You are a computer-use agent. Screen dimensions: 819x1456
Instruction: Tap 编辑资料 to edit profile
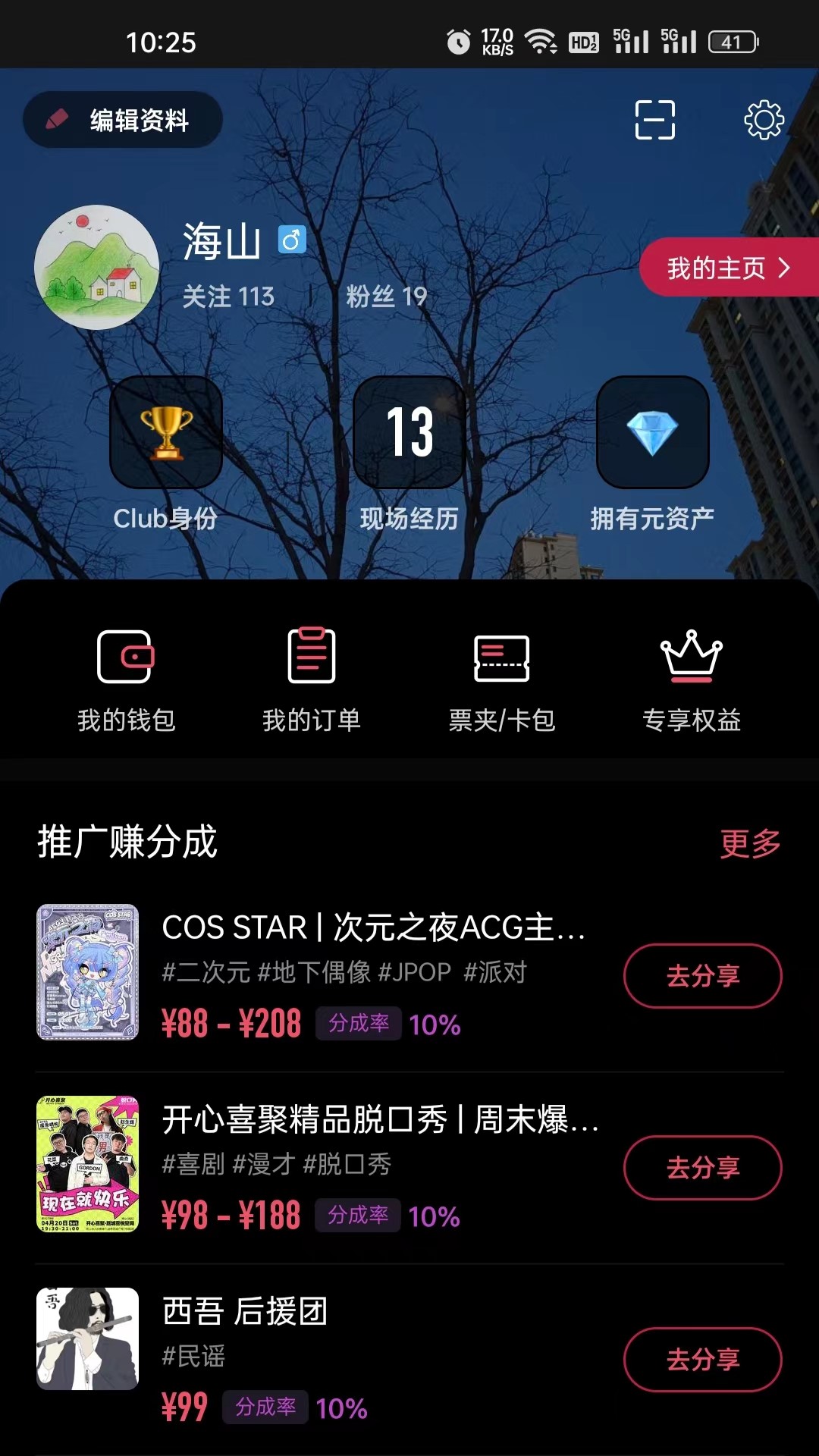coord(123,120)
